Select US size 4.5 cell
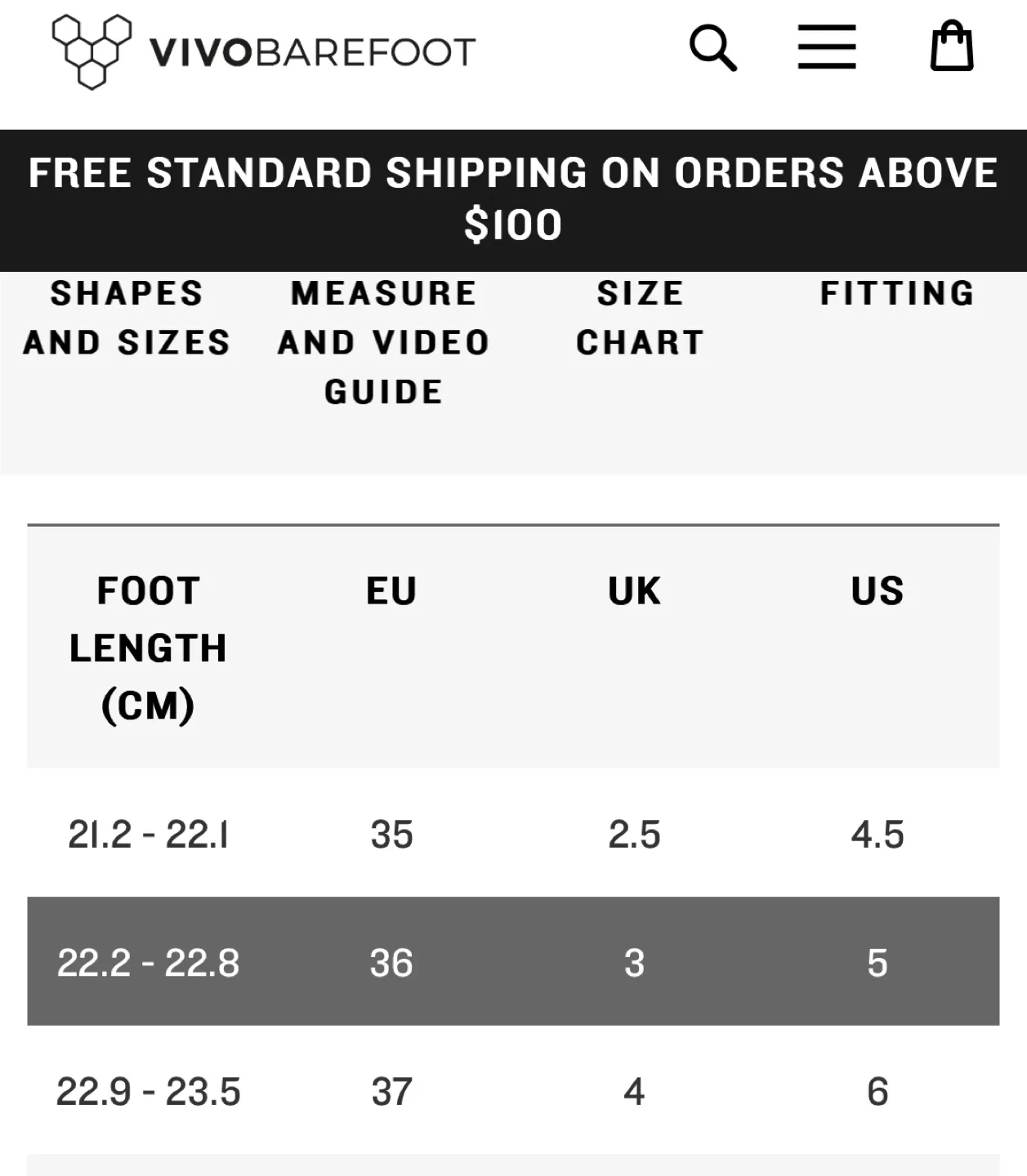 point(877,835)
